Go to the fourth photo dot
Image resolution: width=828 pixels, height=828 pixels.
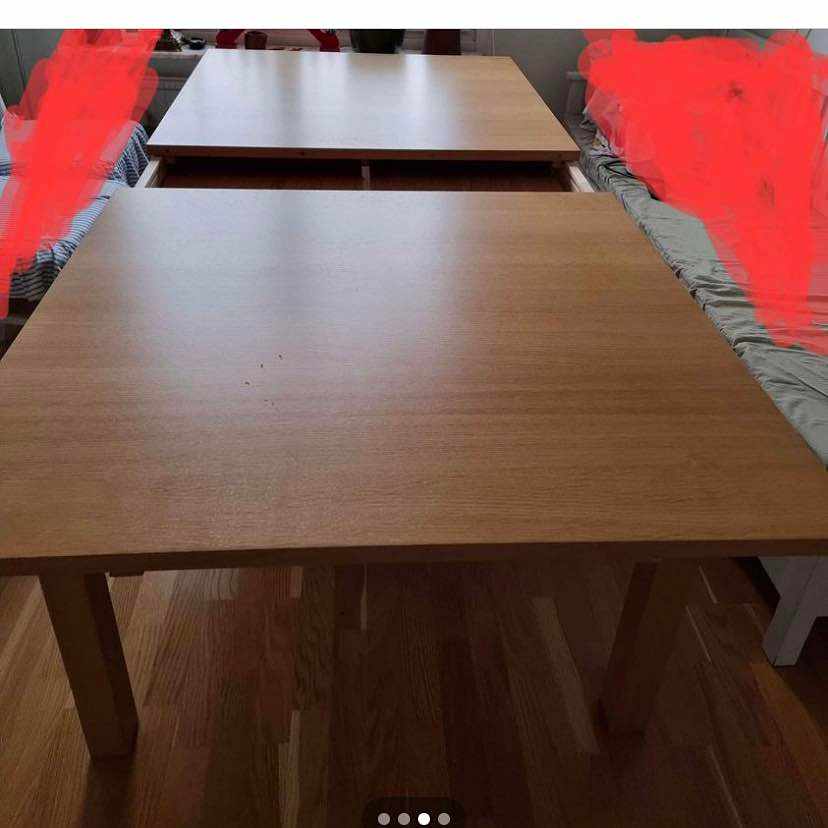pyautogui.click(x=444, y=819)
